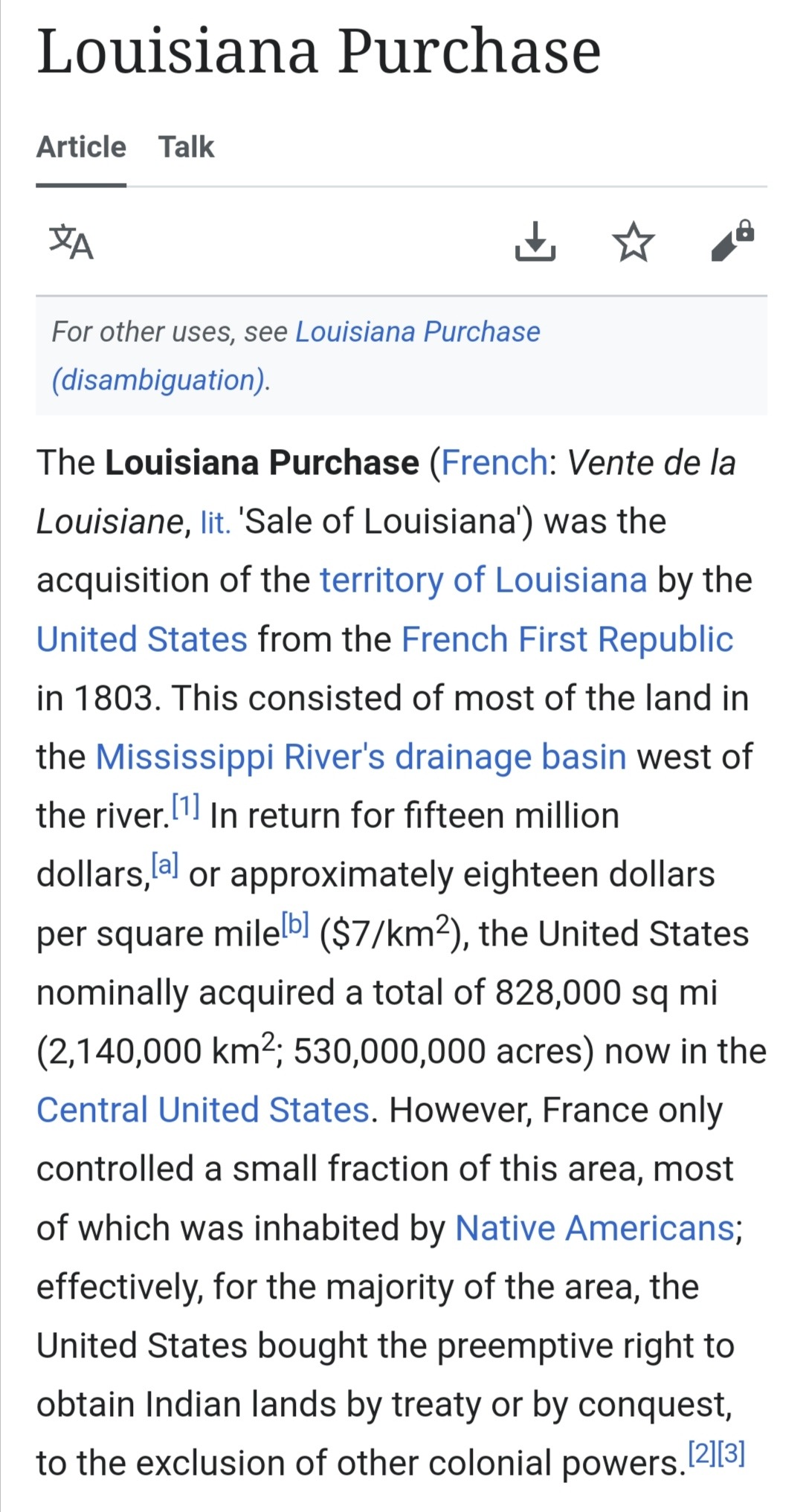Open the French language link
The image size is (803, 1512).
coord(494,462)
